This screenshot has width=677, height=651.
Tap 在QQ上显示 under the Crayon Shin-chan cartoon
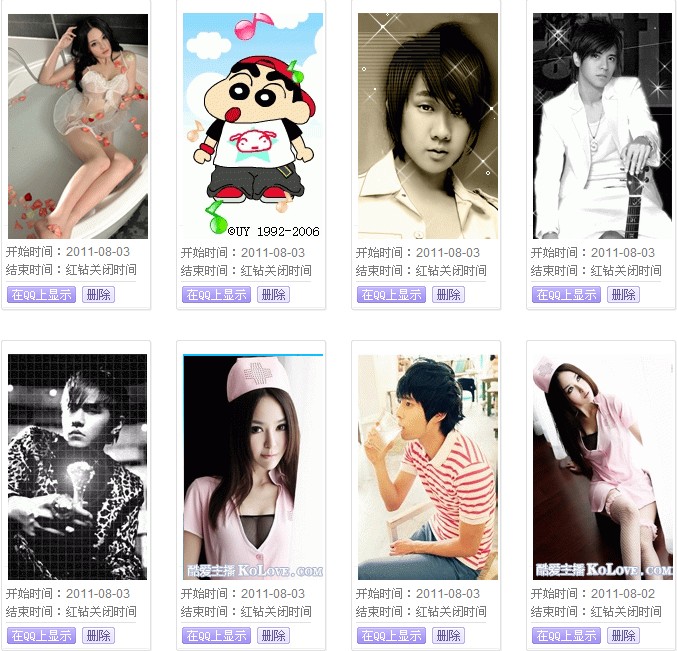click(216, 294)
